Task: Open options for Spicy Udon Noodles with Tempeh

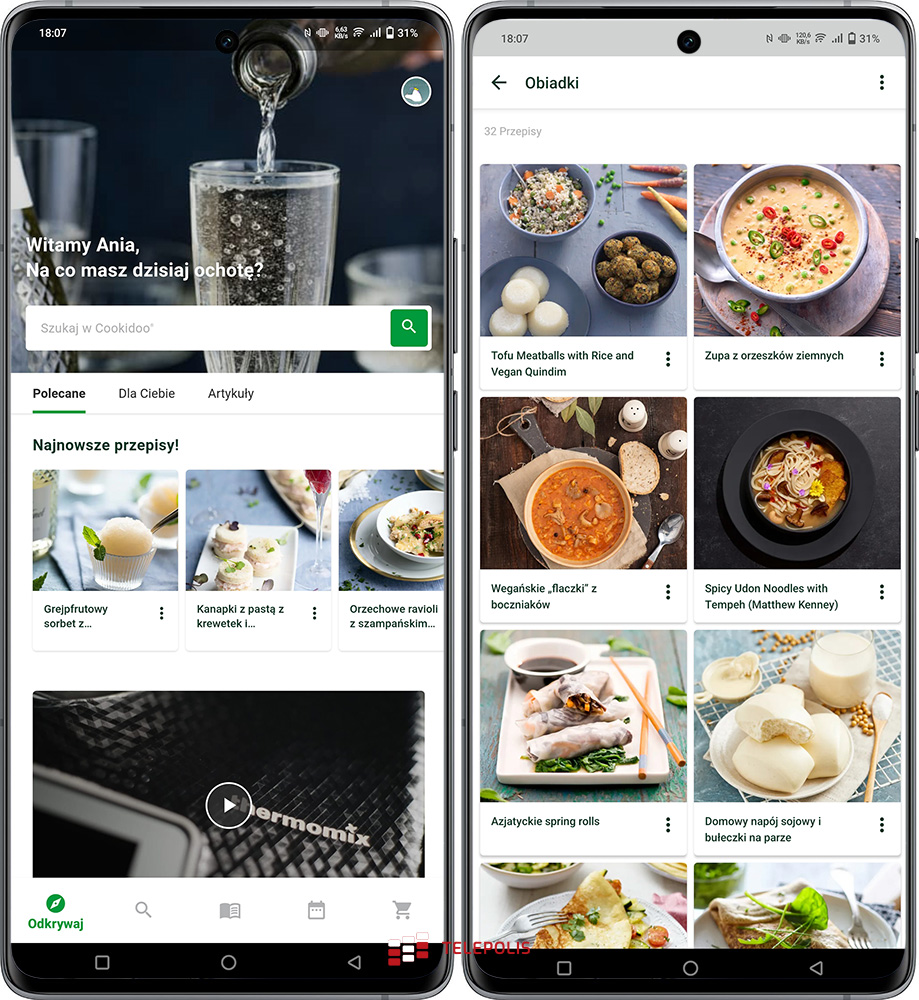Action: pos(881,592)
